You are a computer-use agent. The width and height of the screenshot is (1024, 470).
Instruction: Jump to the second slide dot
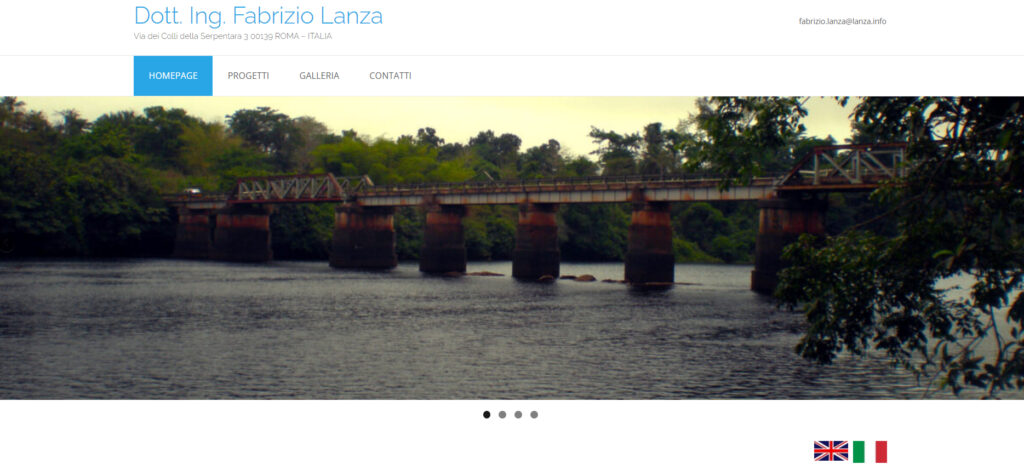coord(503,414)
